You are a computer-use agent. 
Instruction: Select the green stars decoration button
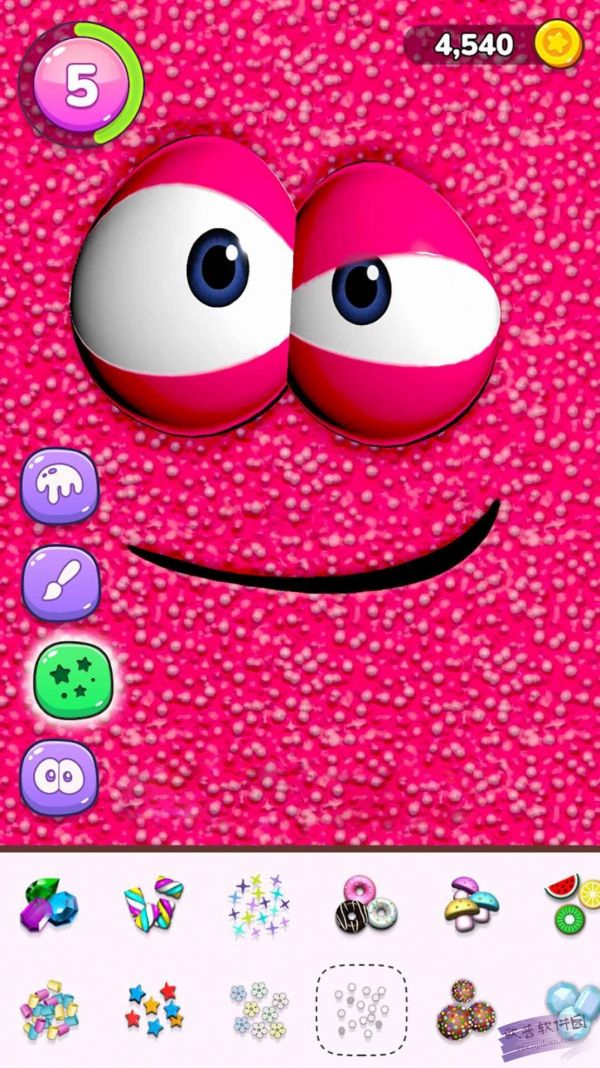point(72,678)
